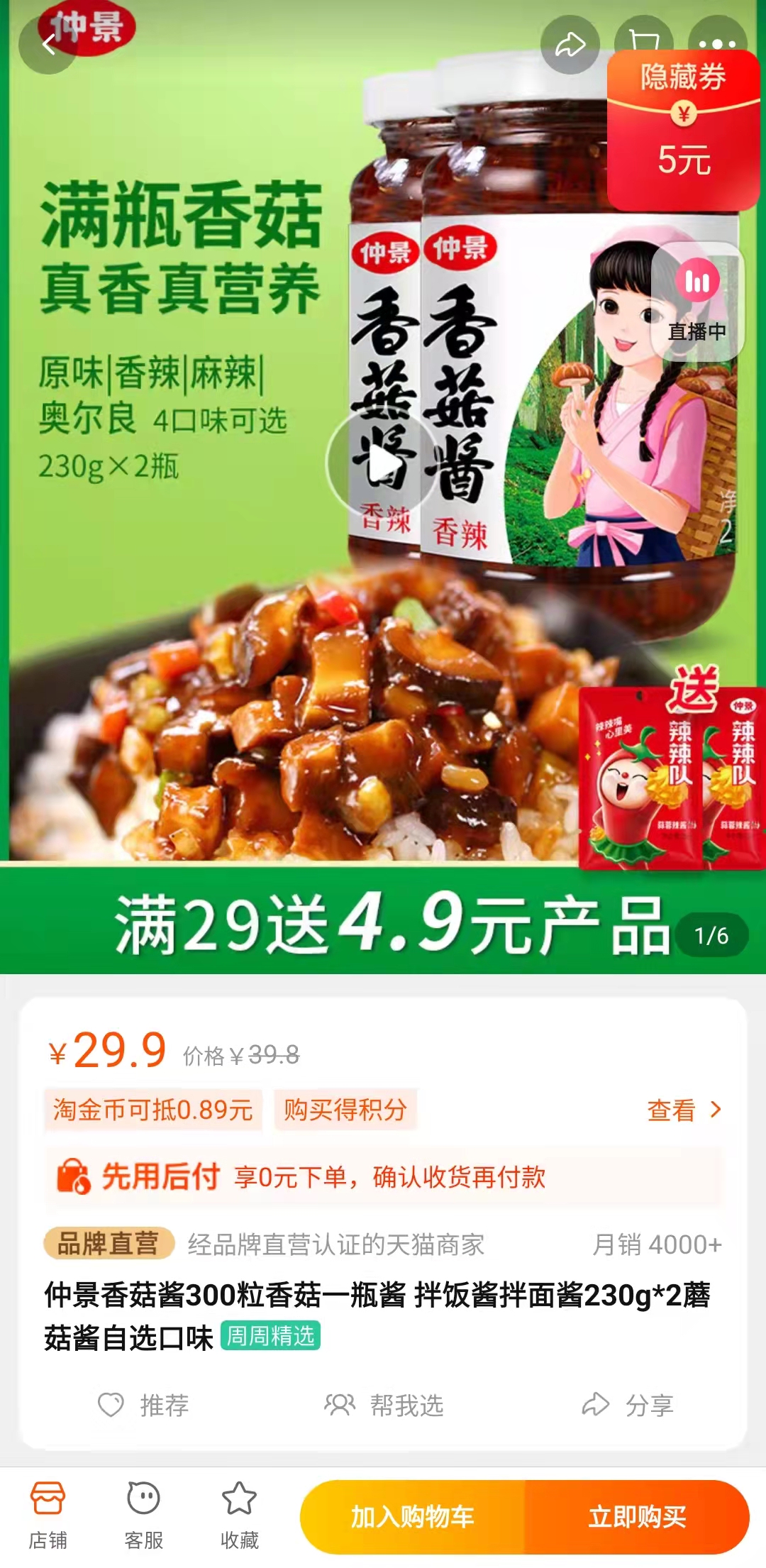Open the 先用后付 pay-later banner
This screenshot has width=766, height=1568.
383,1177
